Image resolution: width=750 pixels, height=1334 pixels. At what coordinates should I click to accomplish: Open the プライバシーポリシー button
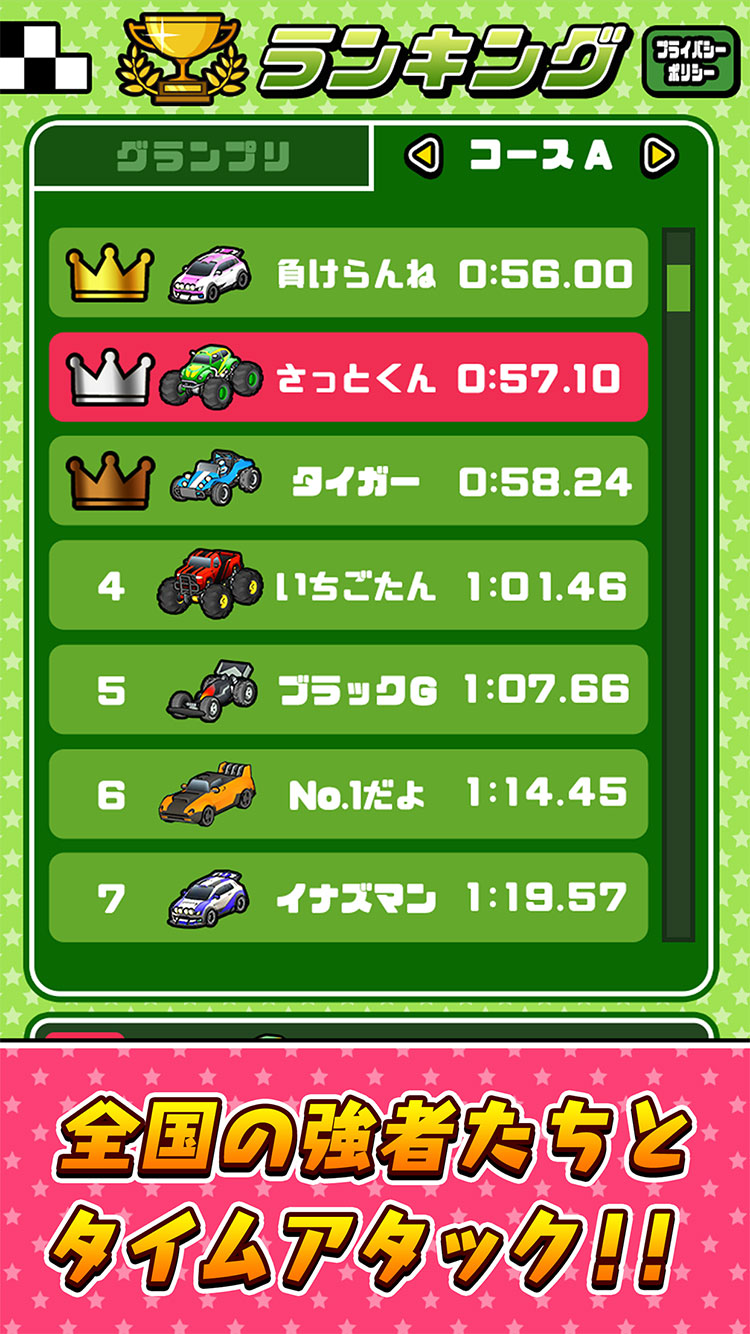[691, 61]
